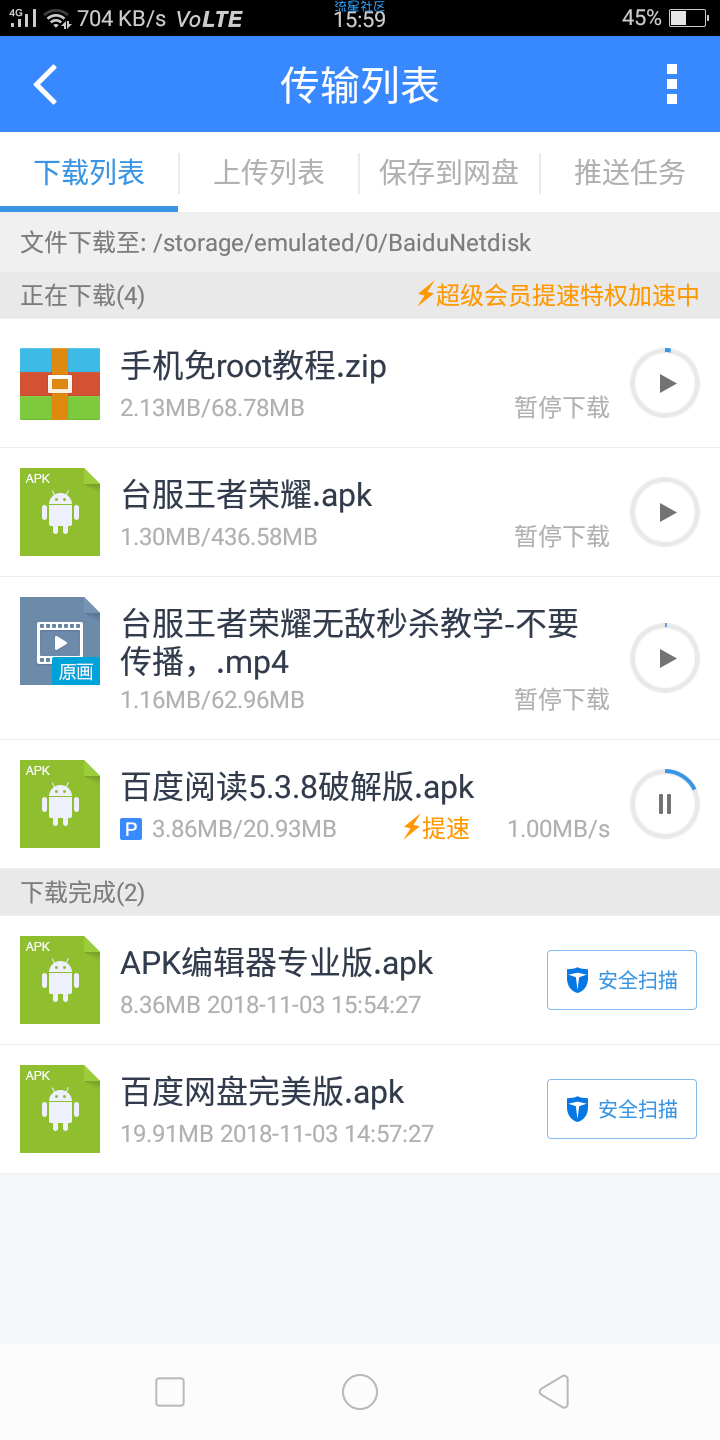Resume the 台服王者荣耀无敌秒杀教学 mp4 download

point(665,658)
